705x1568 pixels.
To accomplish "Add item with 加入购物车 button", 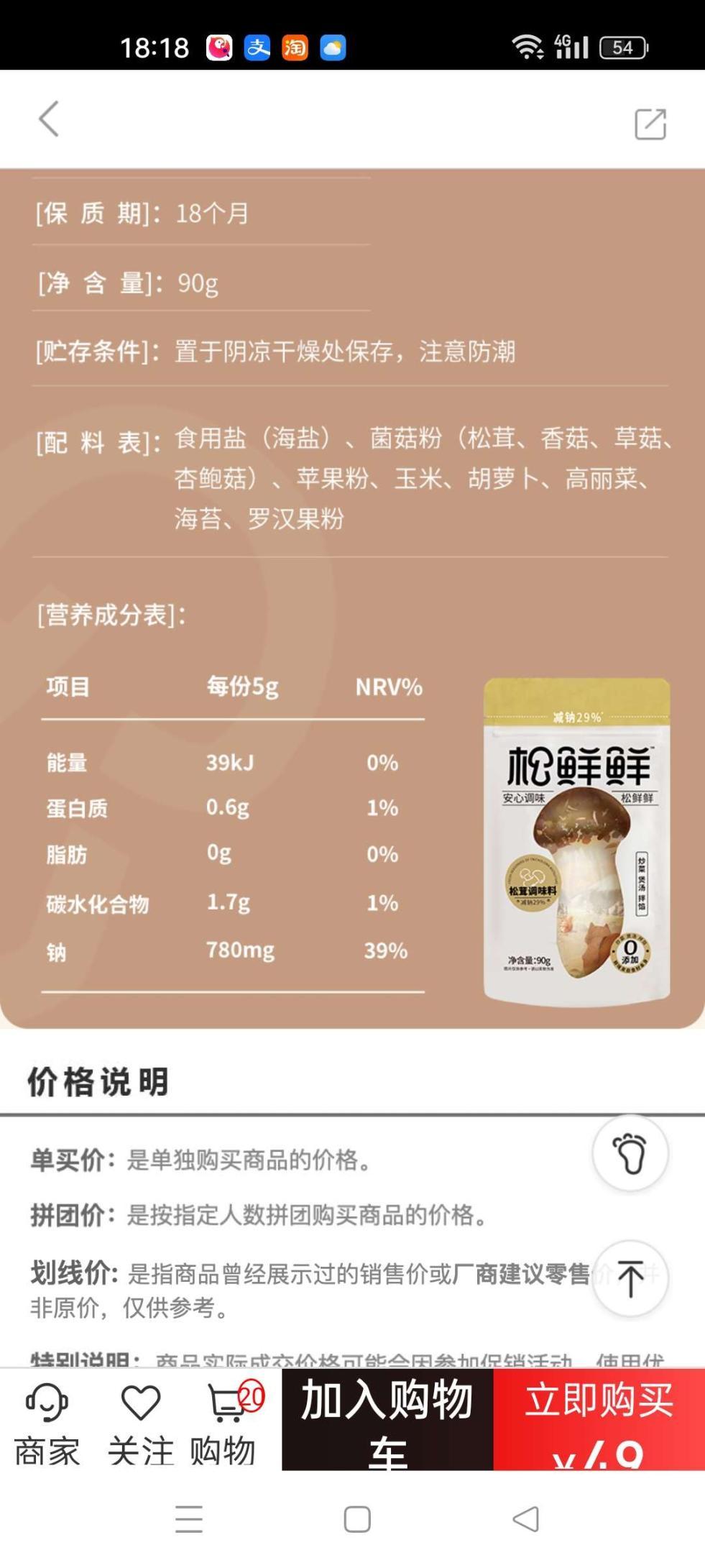I will tap(387, 1419).
